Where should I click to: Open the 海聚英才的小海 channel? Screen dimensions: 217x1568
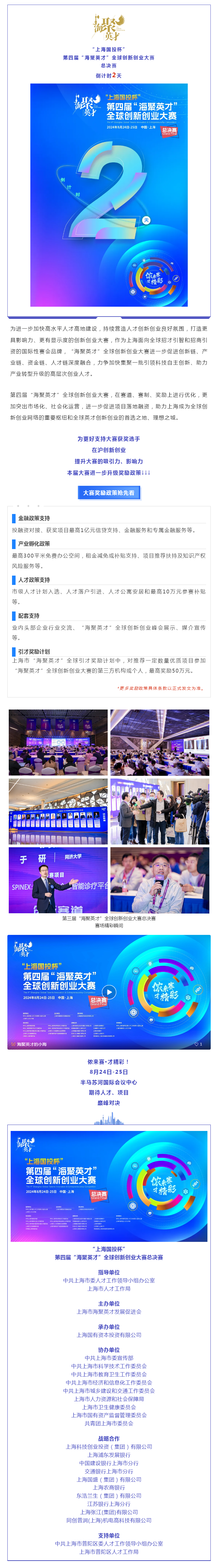[29, 1044]
